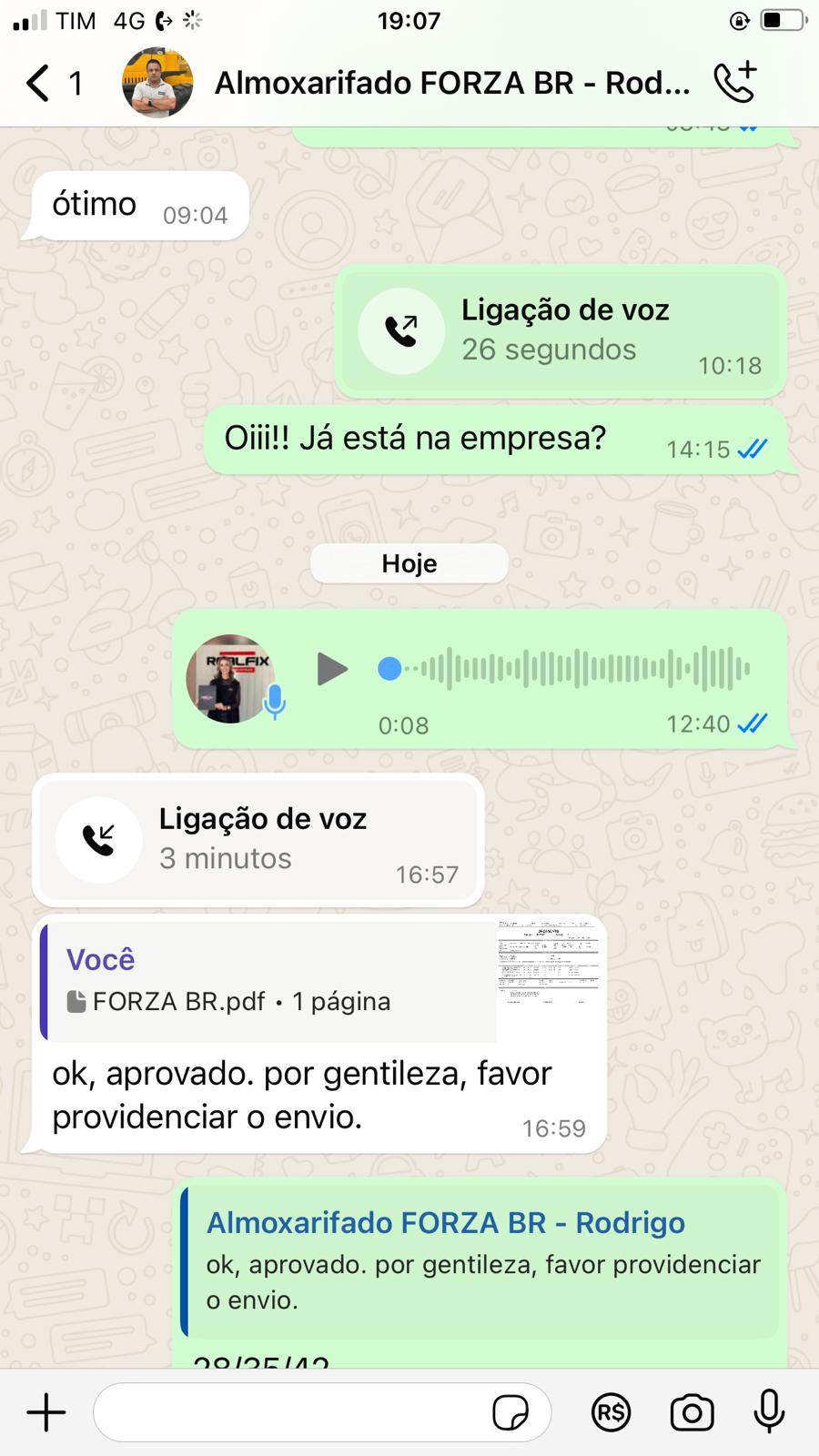Tap the outgoing 26 segundos voice call entry

[x=560, y=331]
